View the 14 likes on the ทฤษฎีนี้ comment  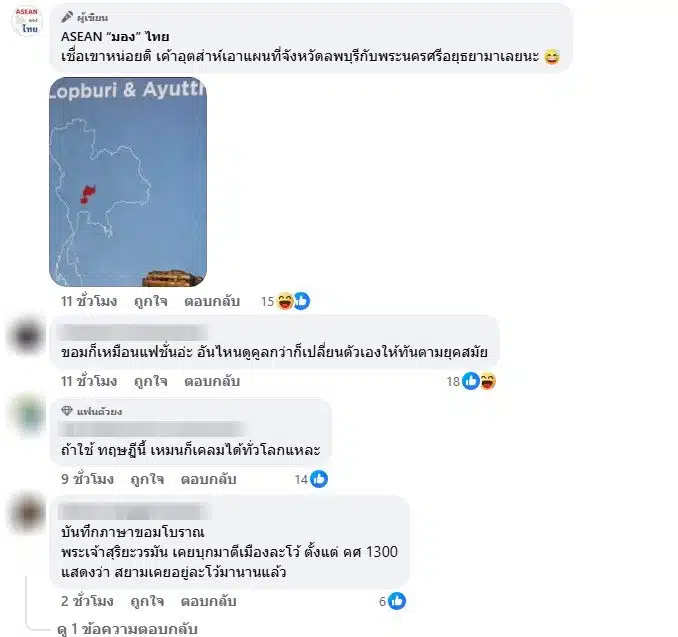311,479
